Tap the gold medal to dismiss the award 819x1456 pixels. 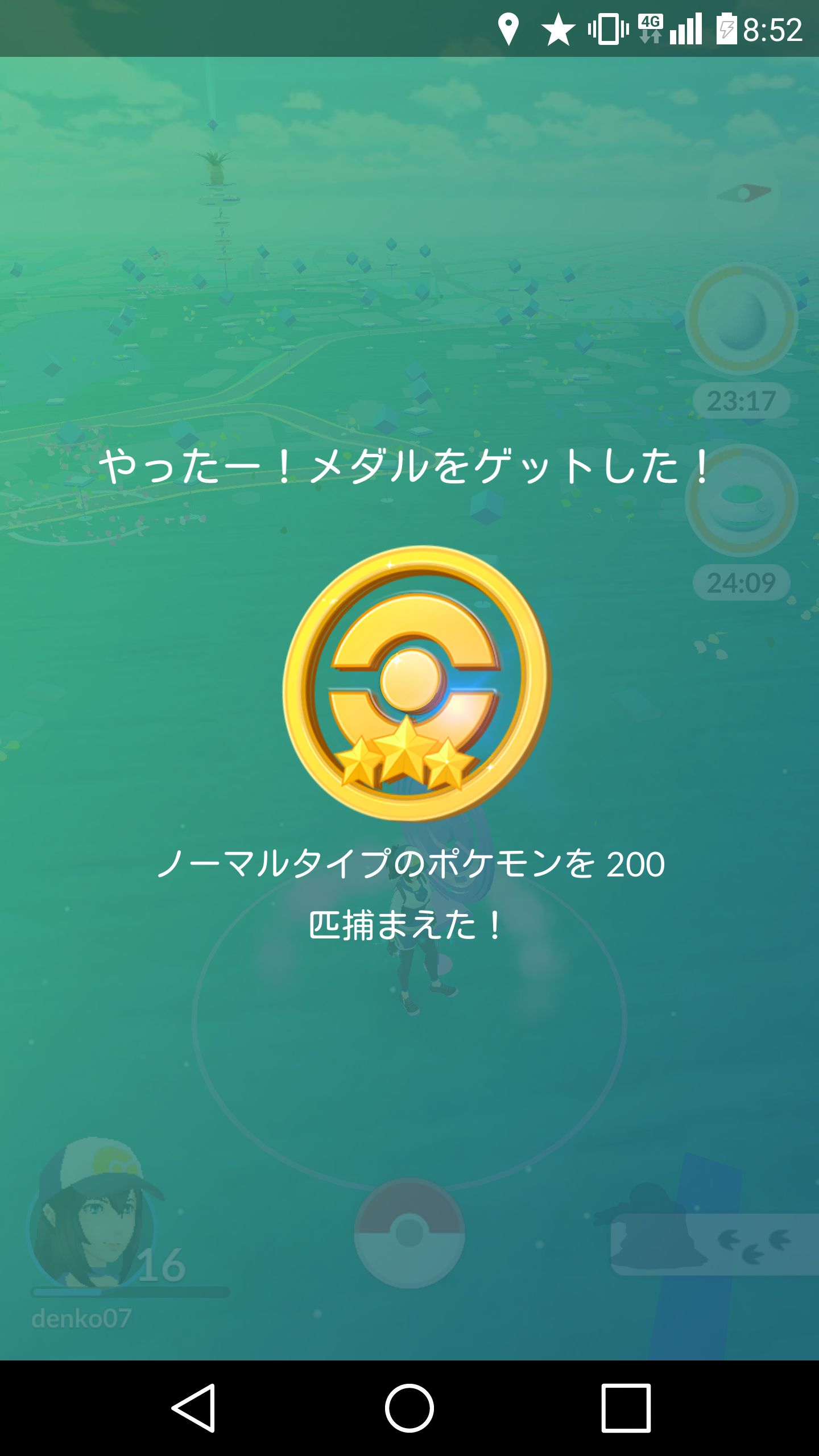click(416, 682)
